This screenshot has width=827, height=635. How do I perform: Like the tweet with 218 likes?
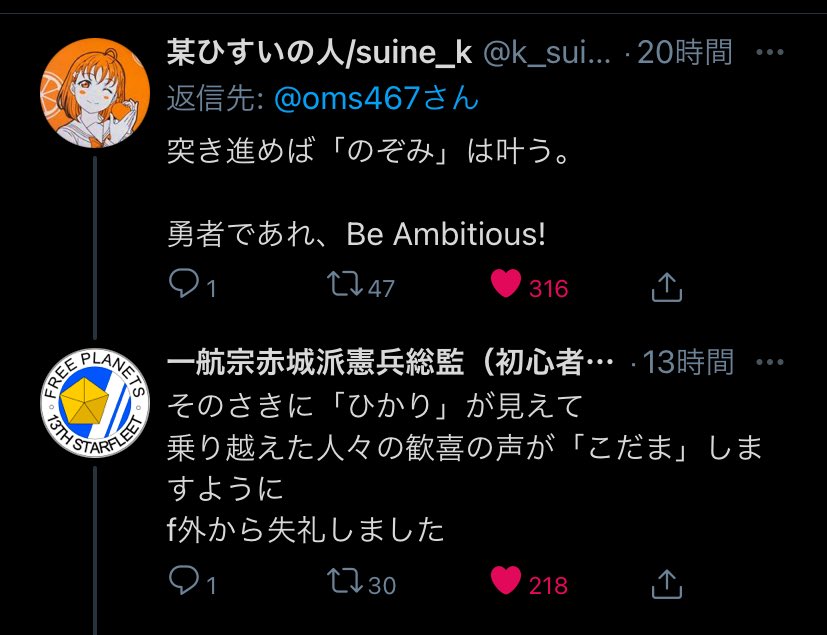[x=508, y=583]
